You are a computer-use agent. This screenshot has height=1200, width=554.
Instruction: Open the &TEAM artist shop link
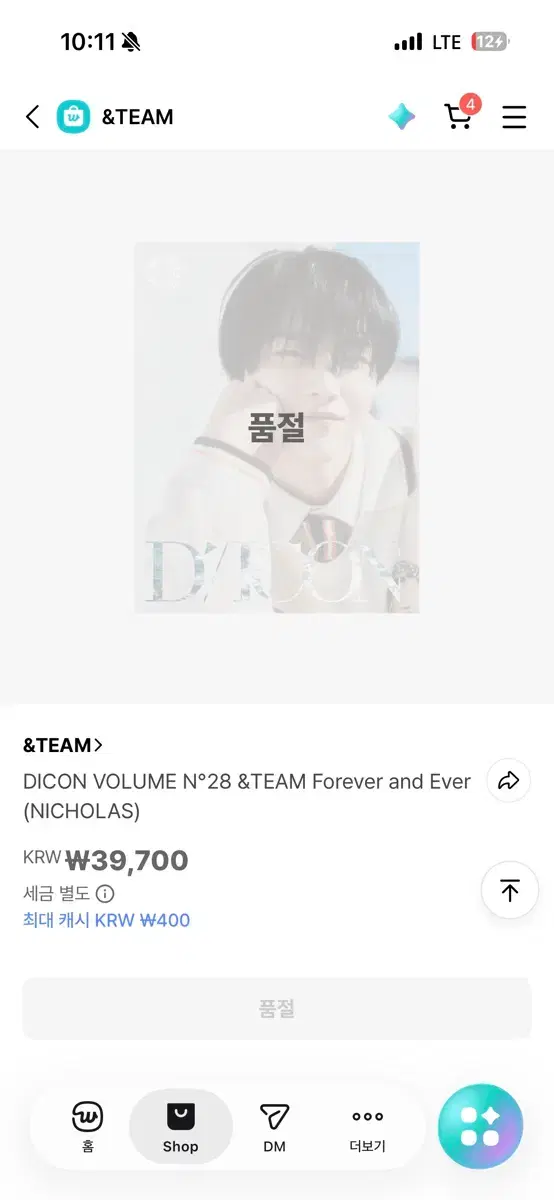point(63,745)
